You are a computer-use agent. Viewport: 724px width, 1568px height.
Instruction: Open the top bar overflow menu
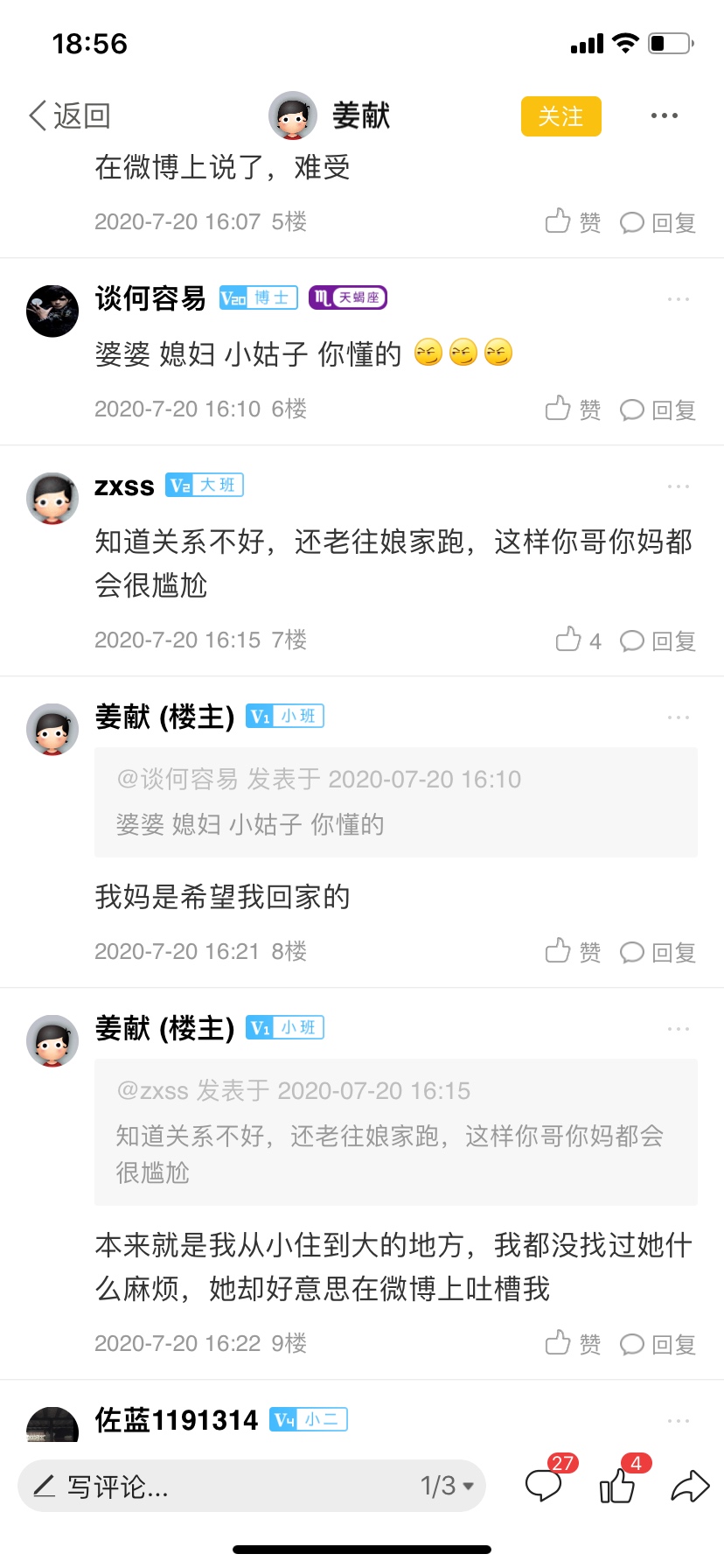664,115
